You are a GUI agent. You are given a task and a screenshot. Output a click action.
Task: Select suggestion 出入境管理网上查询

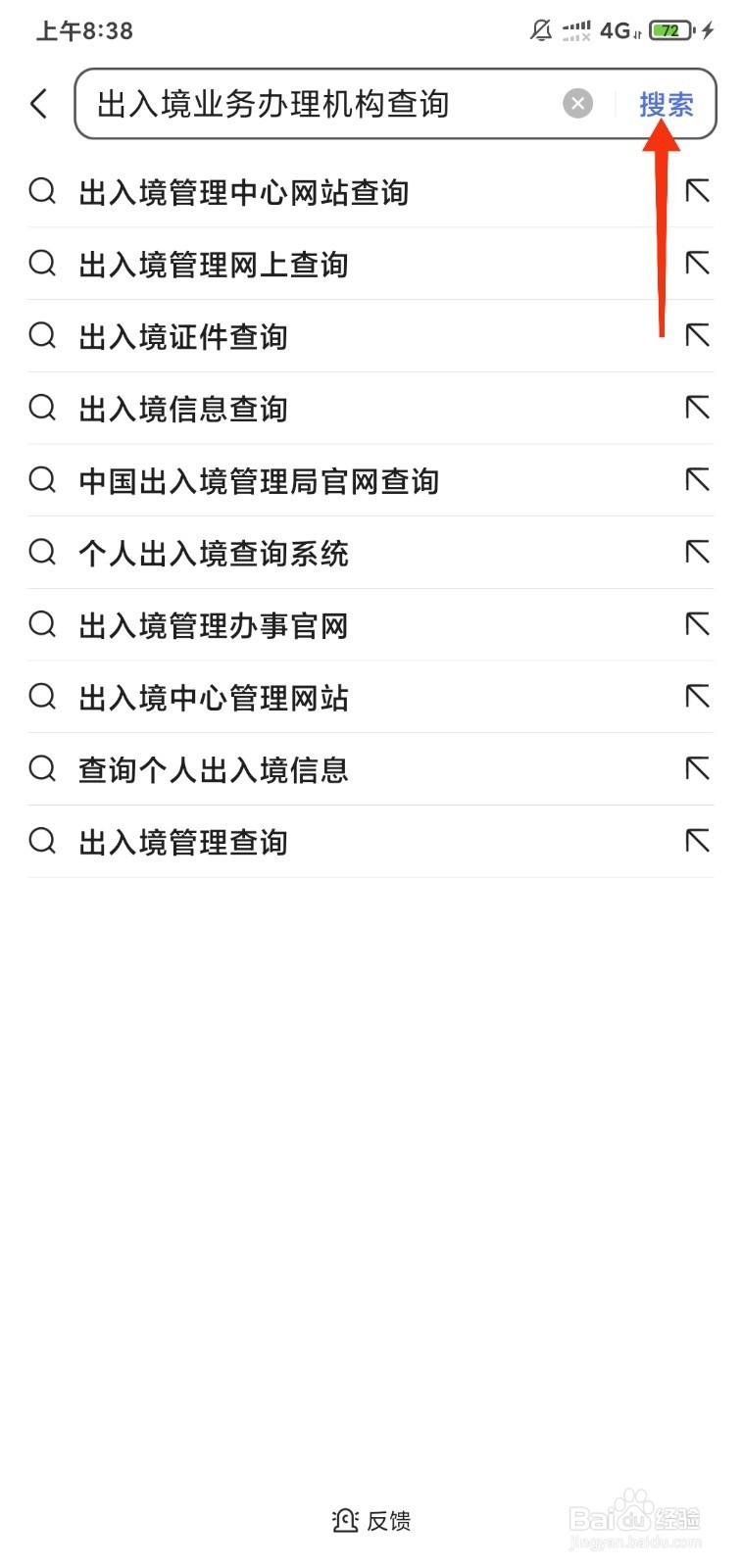tap(371, 265)
